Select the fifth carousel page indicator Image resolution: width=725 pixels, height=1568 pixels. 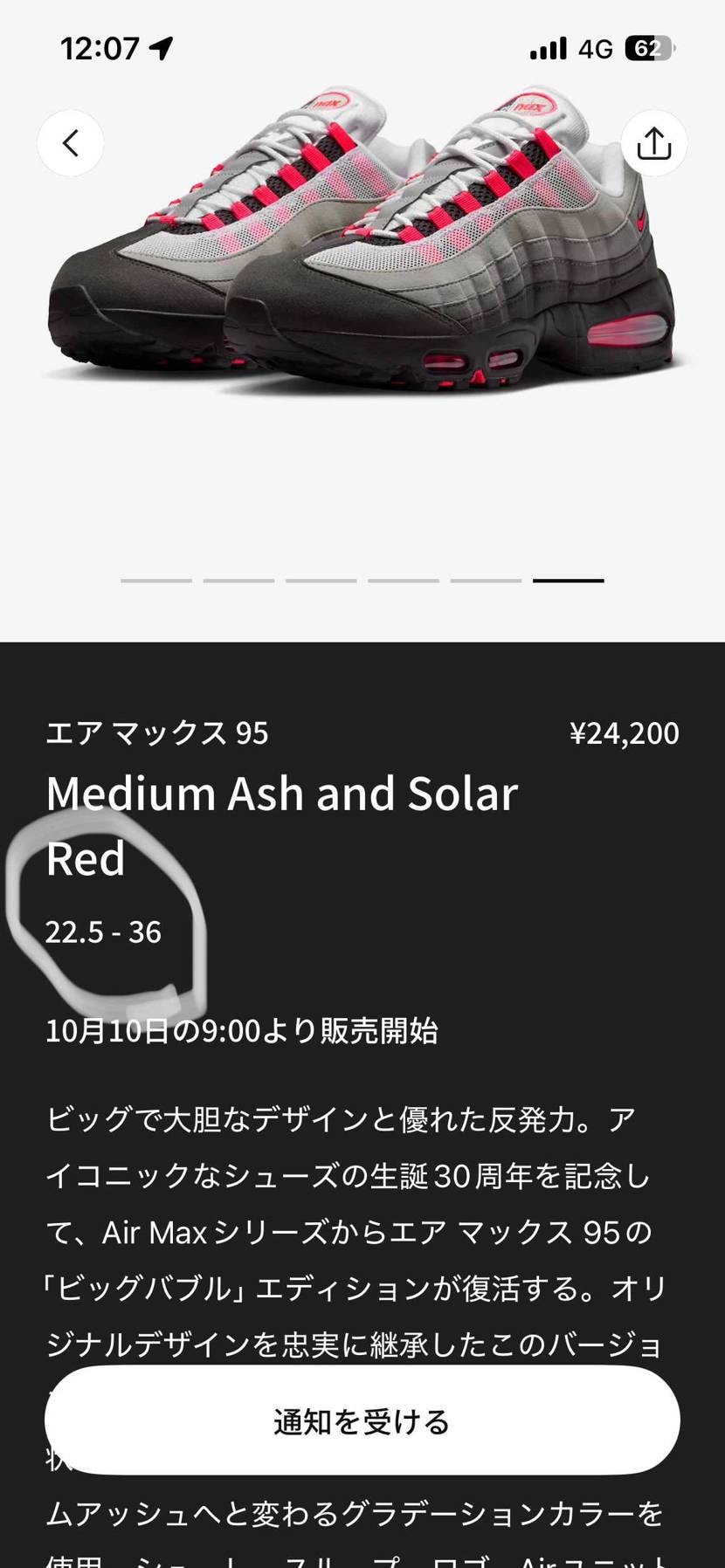pyautogui.click(x=487, y=579)
